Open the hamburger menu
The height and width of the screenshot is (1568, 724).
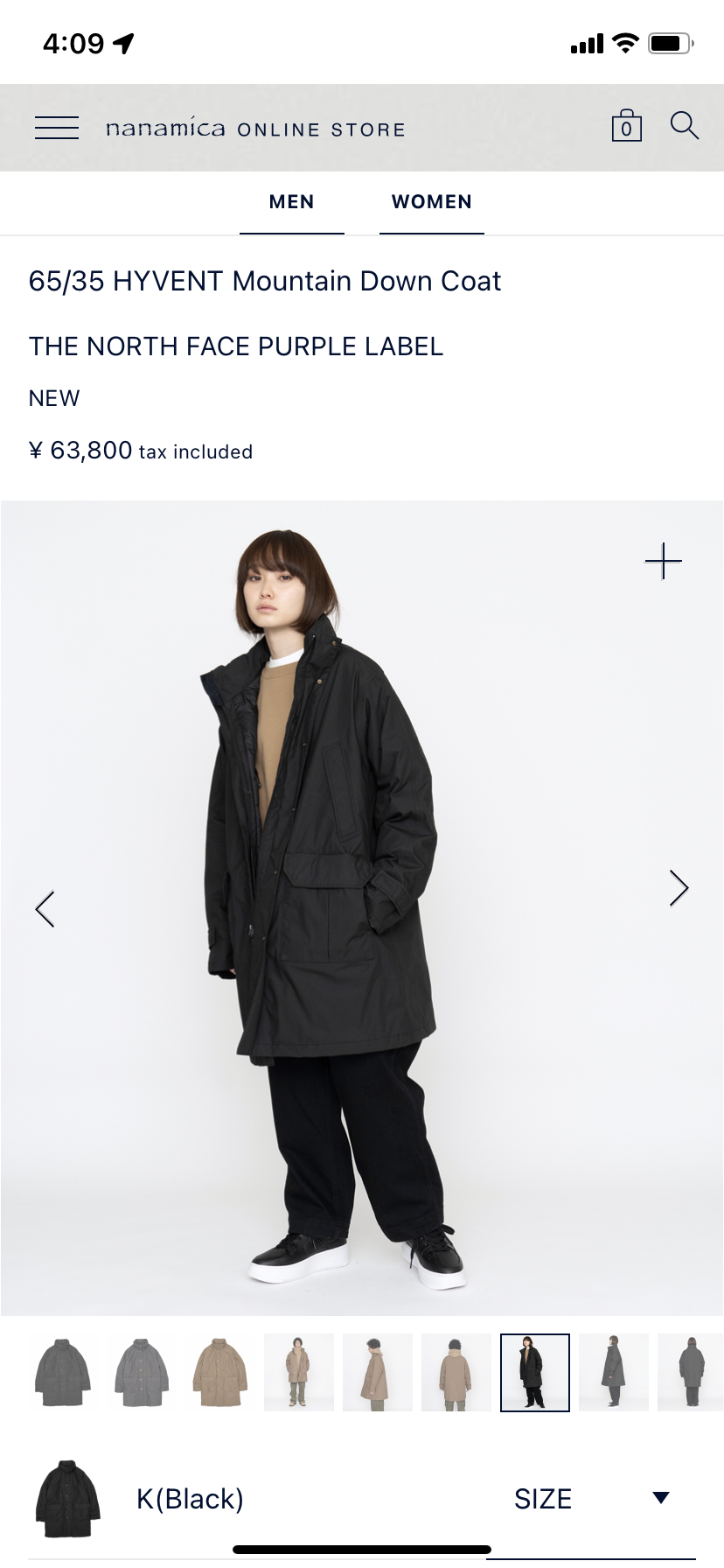57,128
